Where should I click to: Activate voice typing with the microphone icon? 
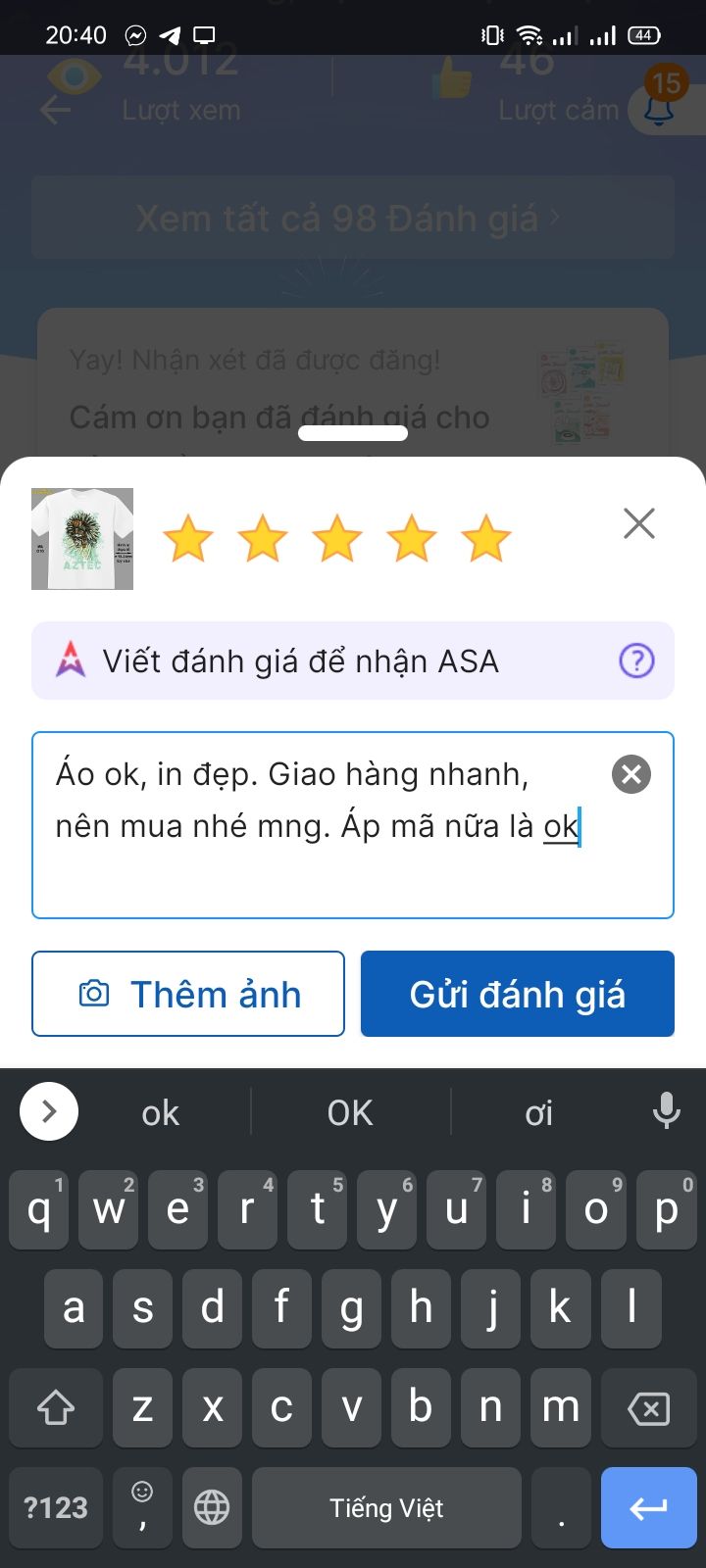pos(666,1111)
